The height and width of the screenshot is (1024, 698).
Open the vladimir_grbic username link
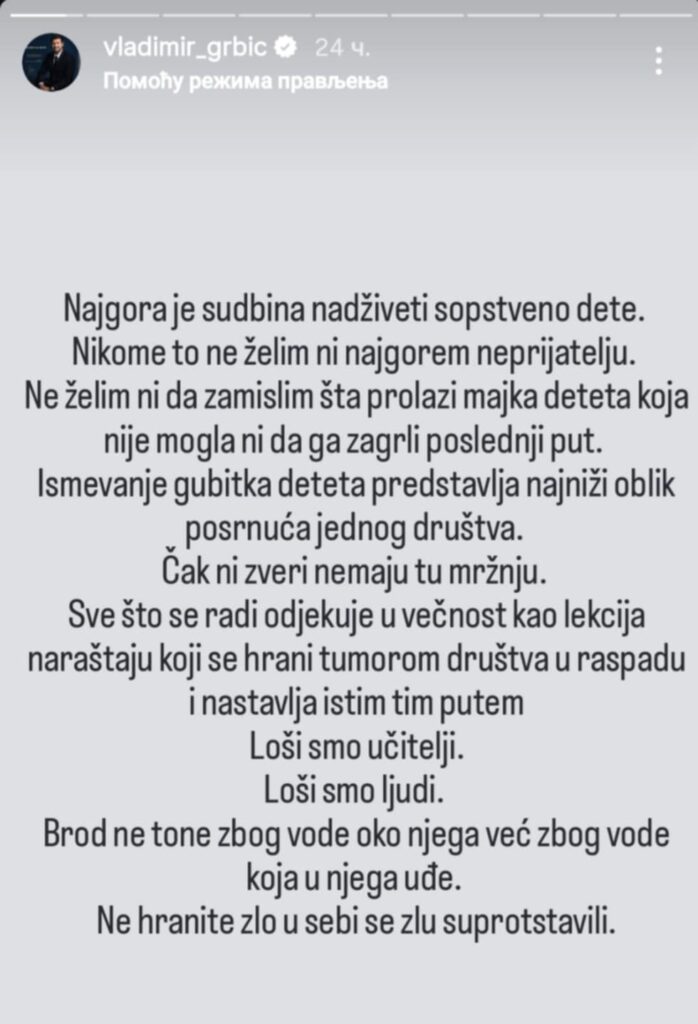coord(186,47)
